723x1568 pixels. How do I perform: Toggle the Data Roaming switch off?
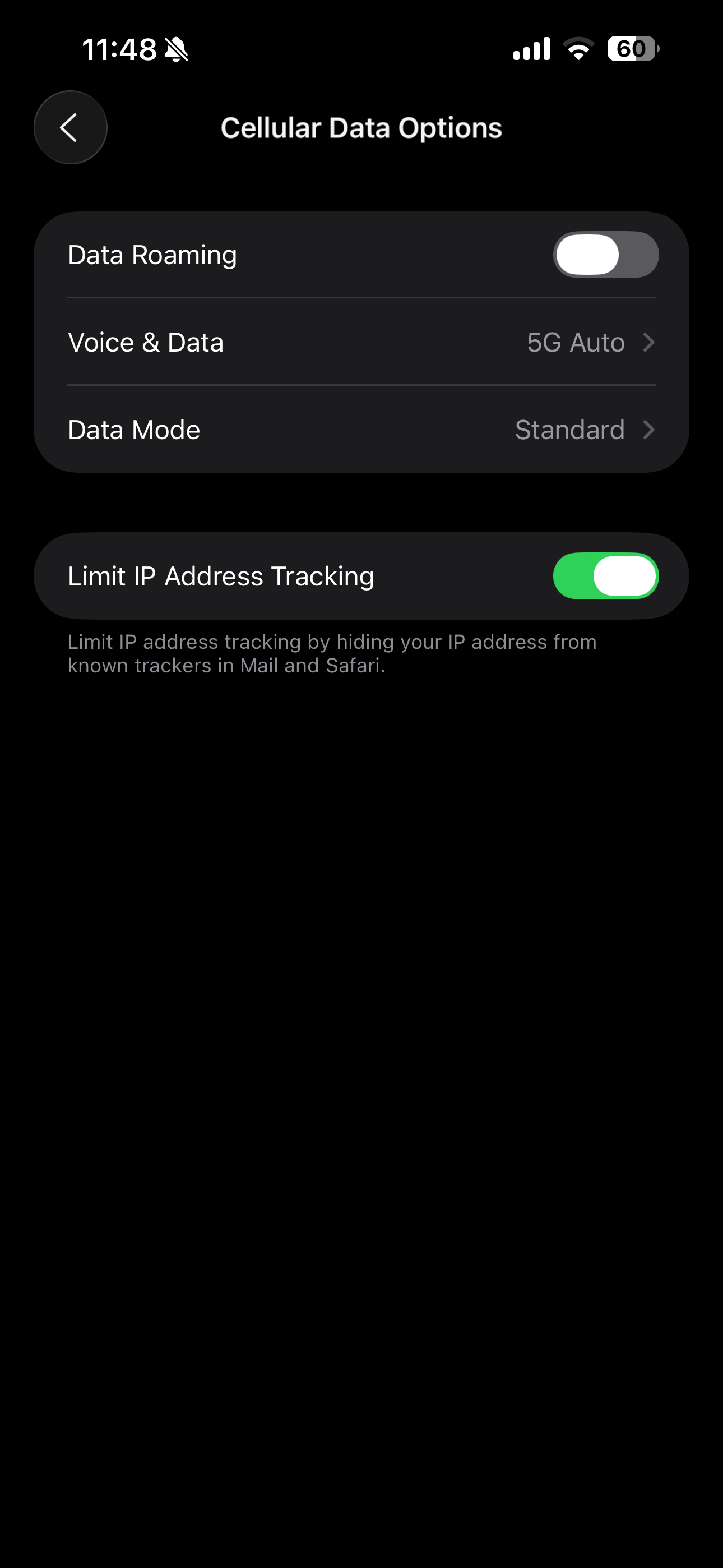point(606,255)
